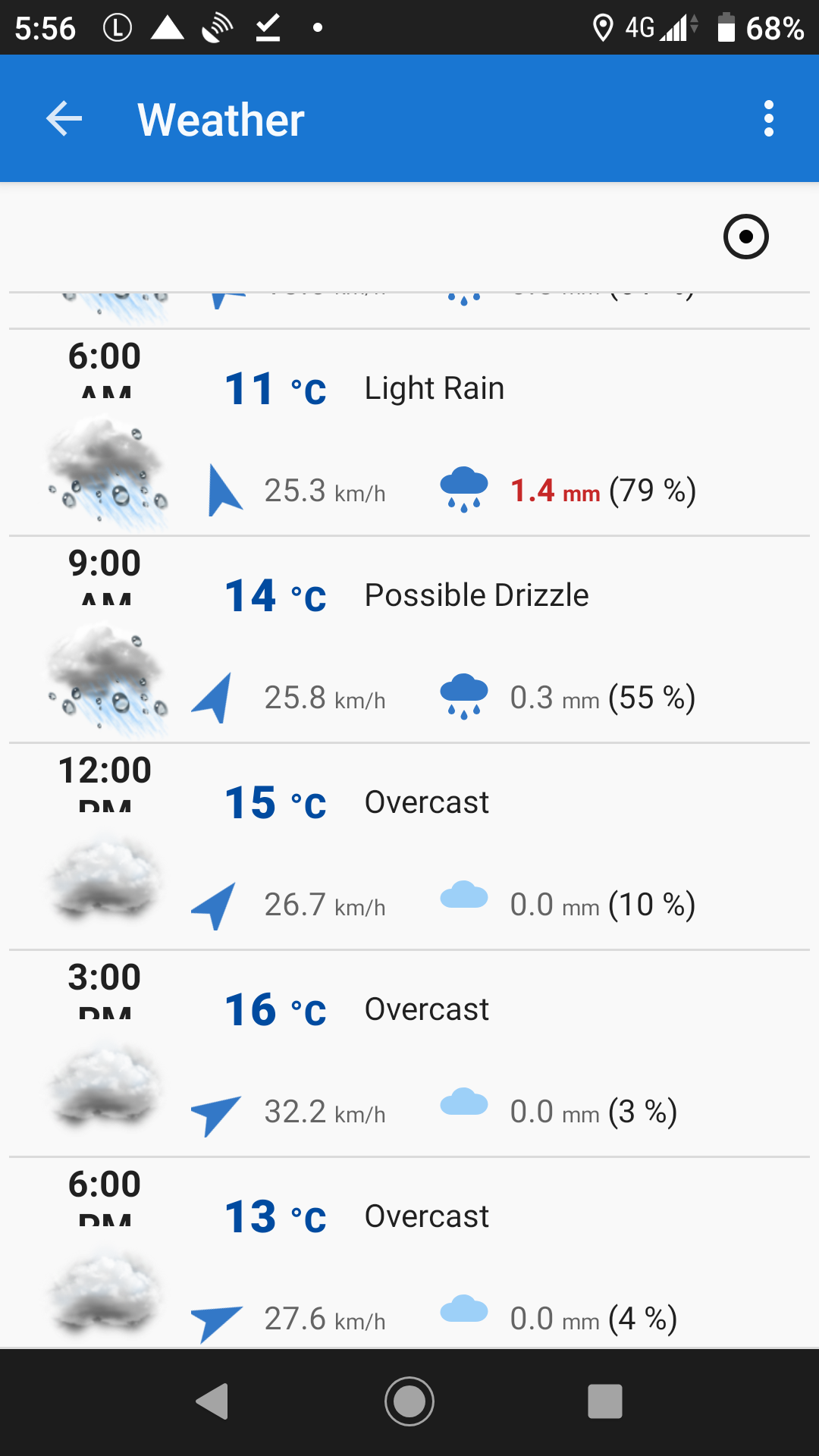The width and height of the screenshot is (819, 1456).
Task: Go back using the app bar arrow
Action: click(x=64, y=119)
